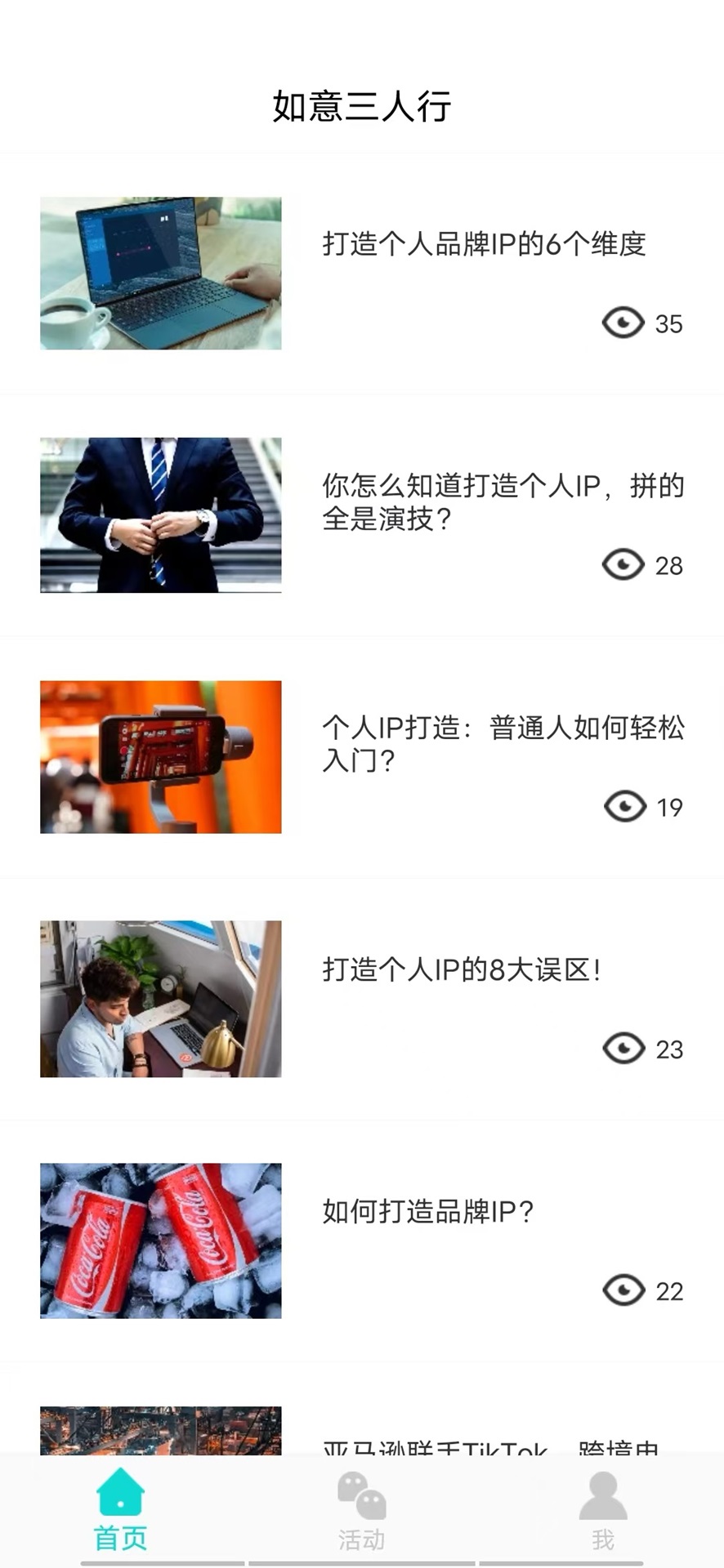Click the eye icon showing 19 views
Screen dimensions: 724x1568
tap(624, 807)
